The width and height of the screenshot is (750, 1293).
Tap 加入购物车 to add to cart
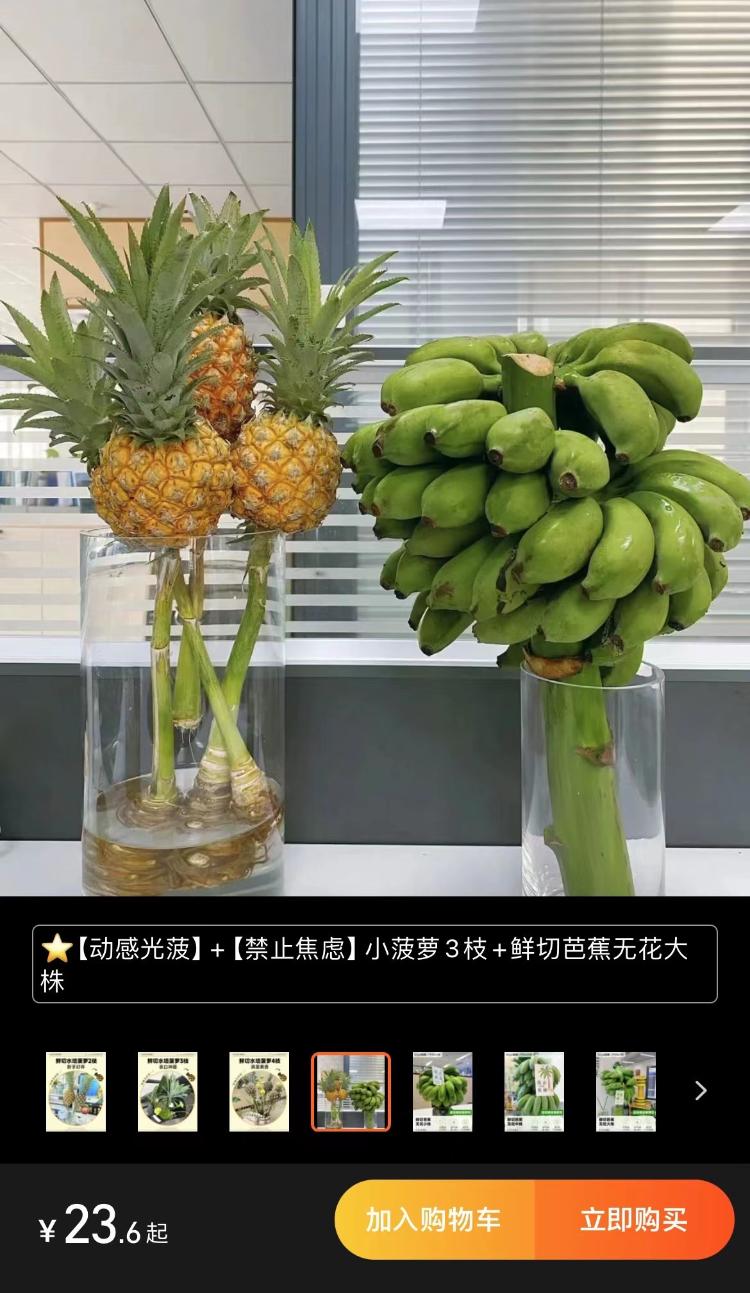pos(435,1219)
